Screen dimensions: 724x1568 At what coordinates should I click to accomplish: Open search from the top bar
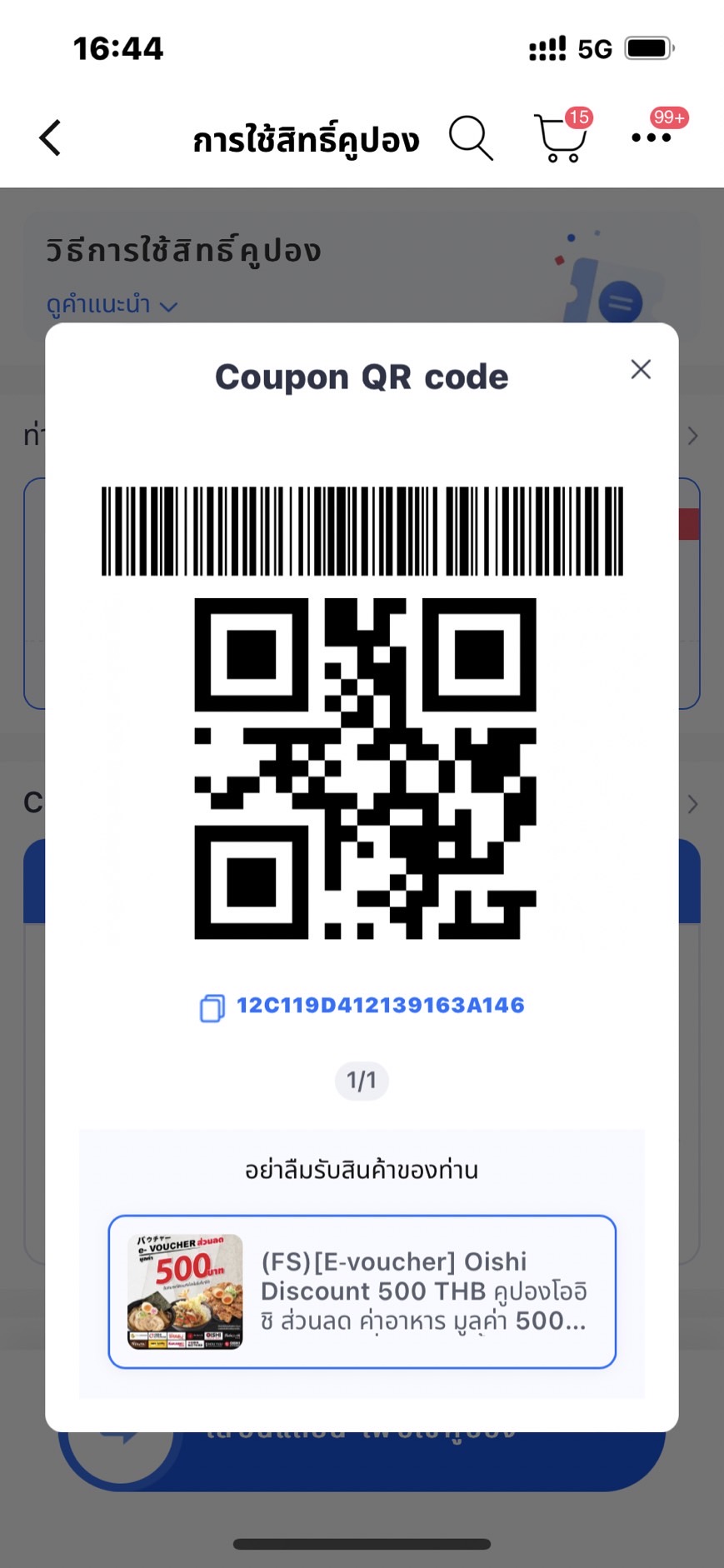[x=471, y=138]
